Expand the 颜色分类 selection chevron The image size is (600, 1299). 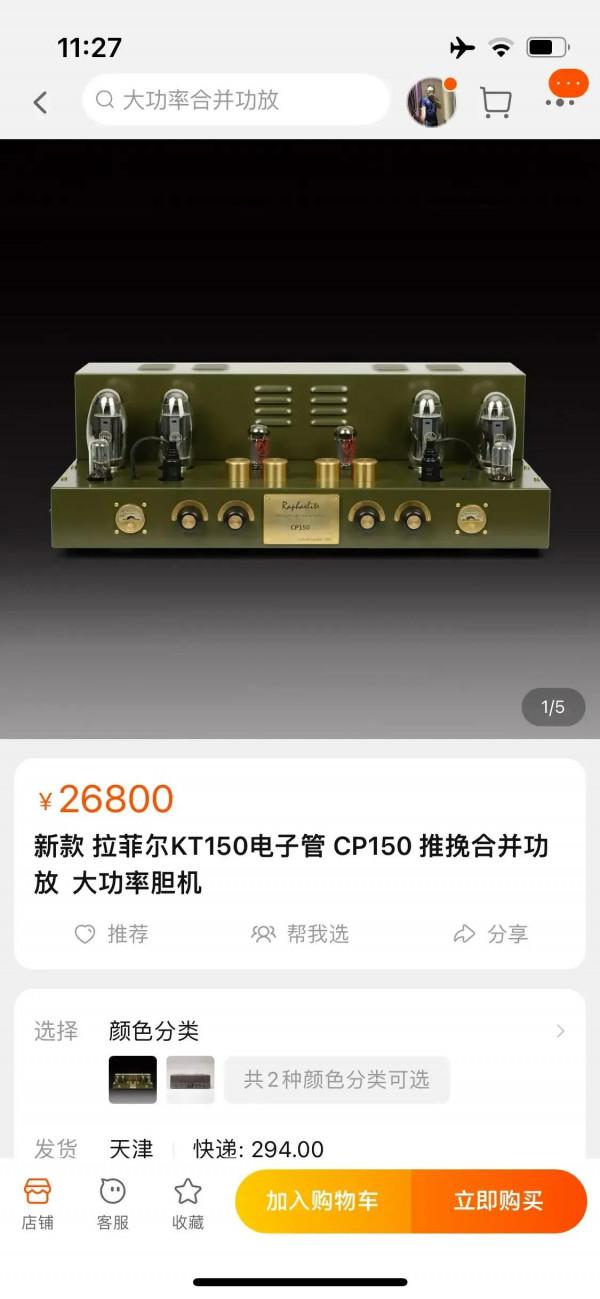tap(560, 1031)
